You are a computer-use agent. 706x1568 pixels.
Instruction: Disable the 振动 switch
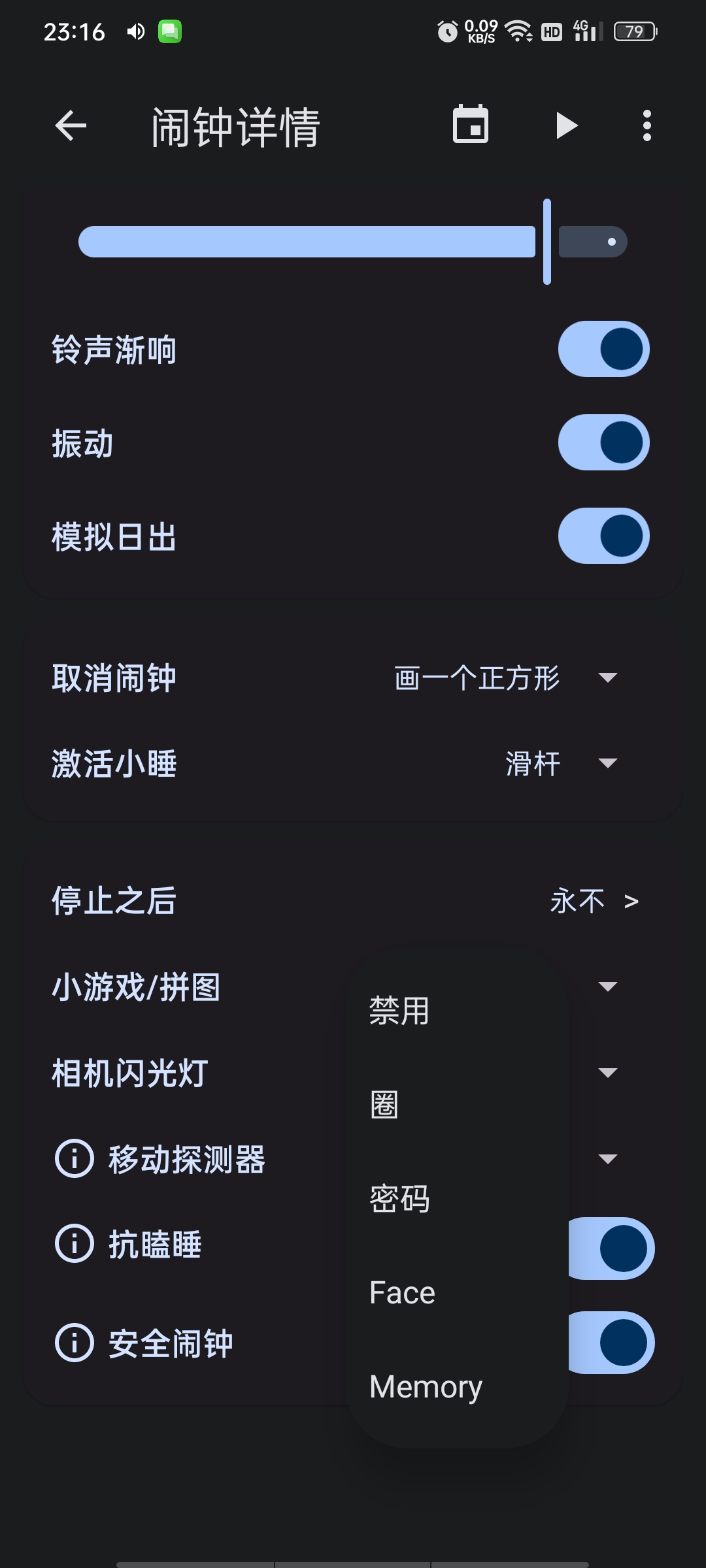coord(603,442)
